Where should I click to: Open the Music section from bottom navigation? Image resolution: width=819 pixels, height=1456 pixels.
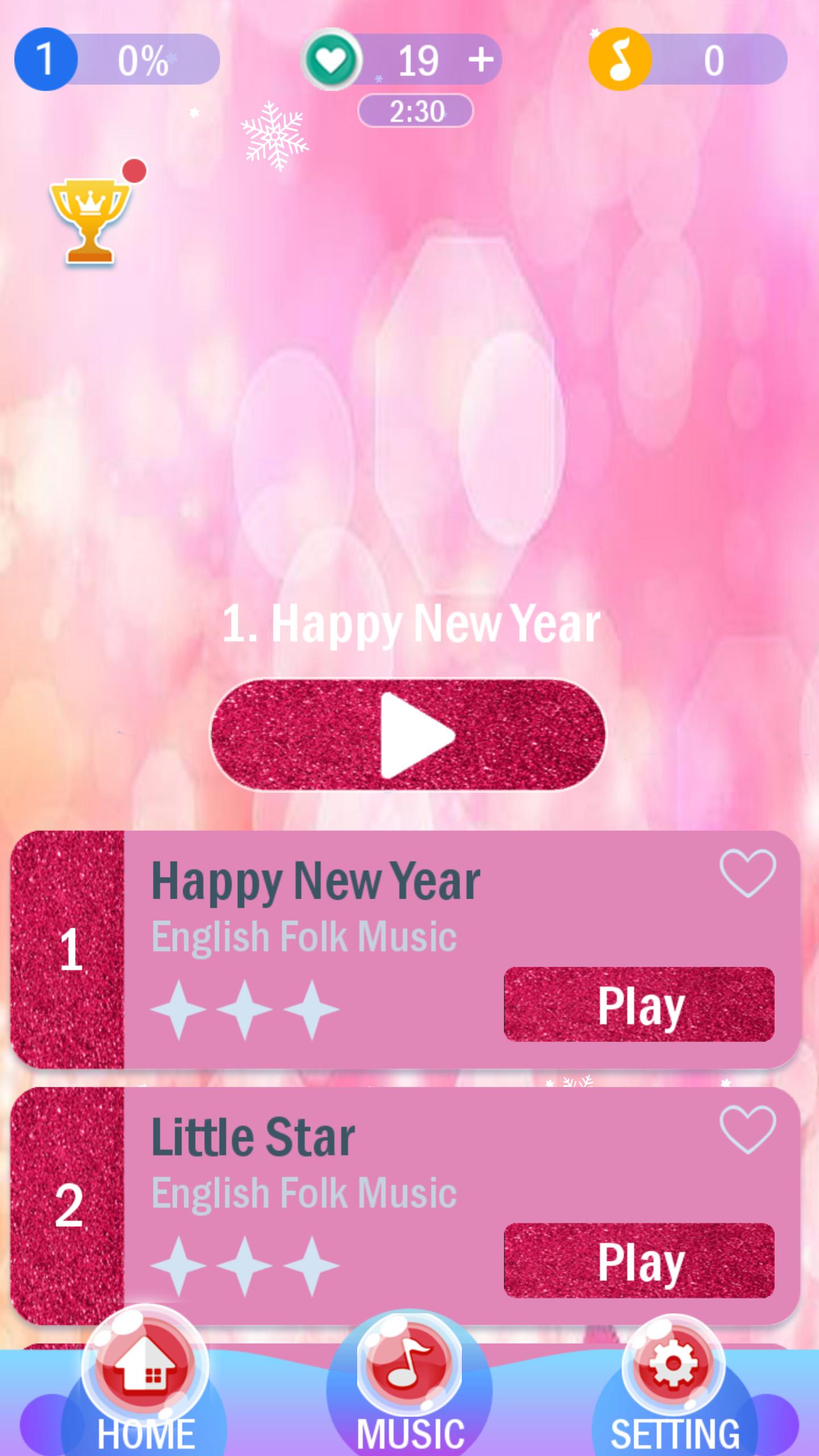pyautogui.click(x=408, y=1376)
